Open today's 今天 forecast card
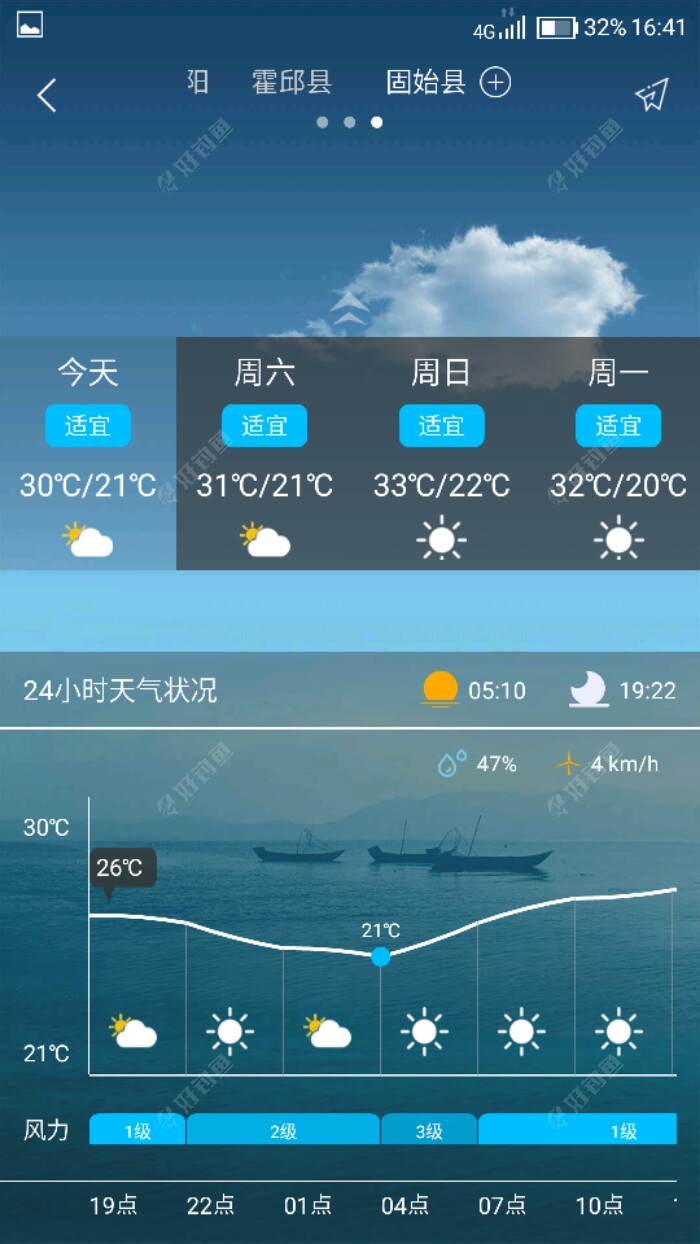 pos(88,454)
